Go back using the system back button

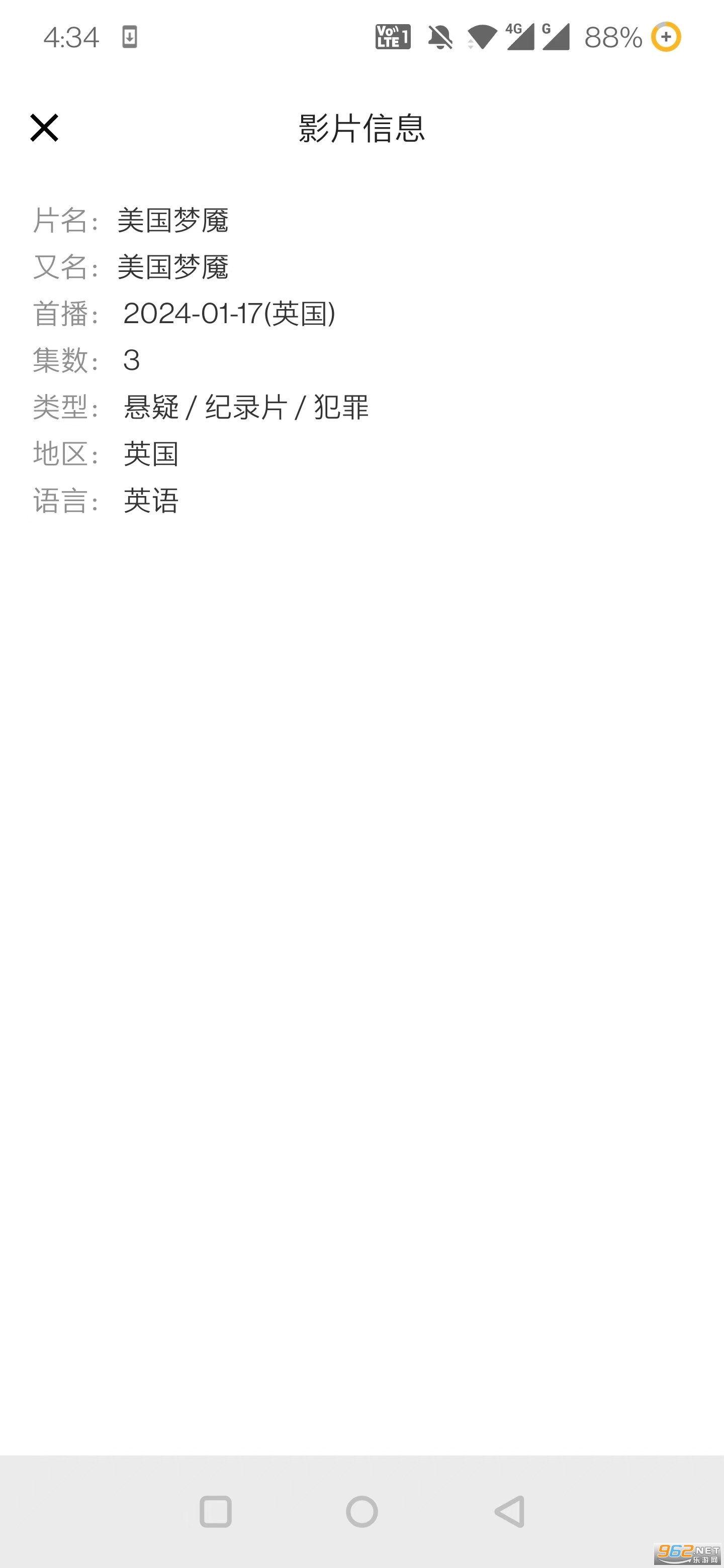(x=510, y=1511)
